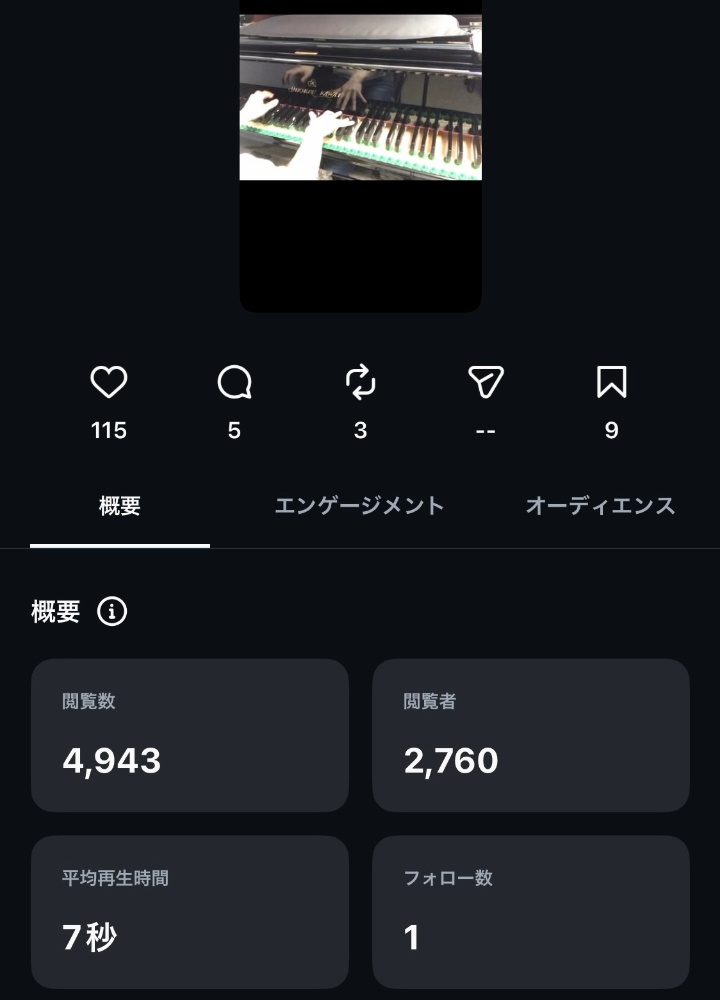Screen dimensions: 720x1000
Task: Tap the paper plane share icon
Action: tap(486, 382)
